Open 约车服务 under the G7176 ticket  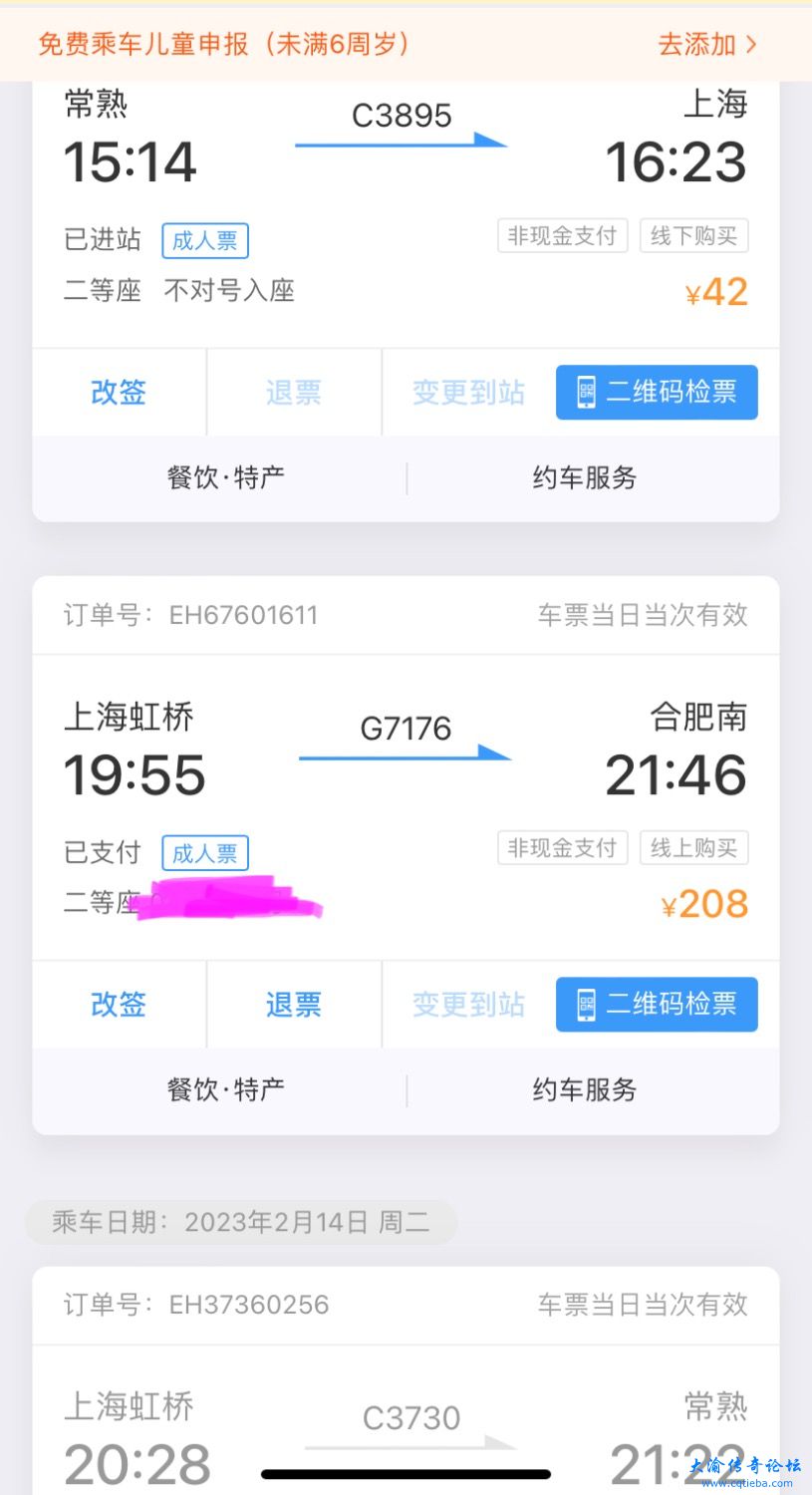(584, 1089)
